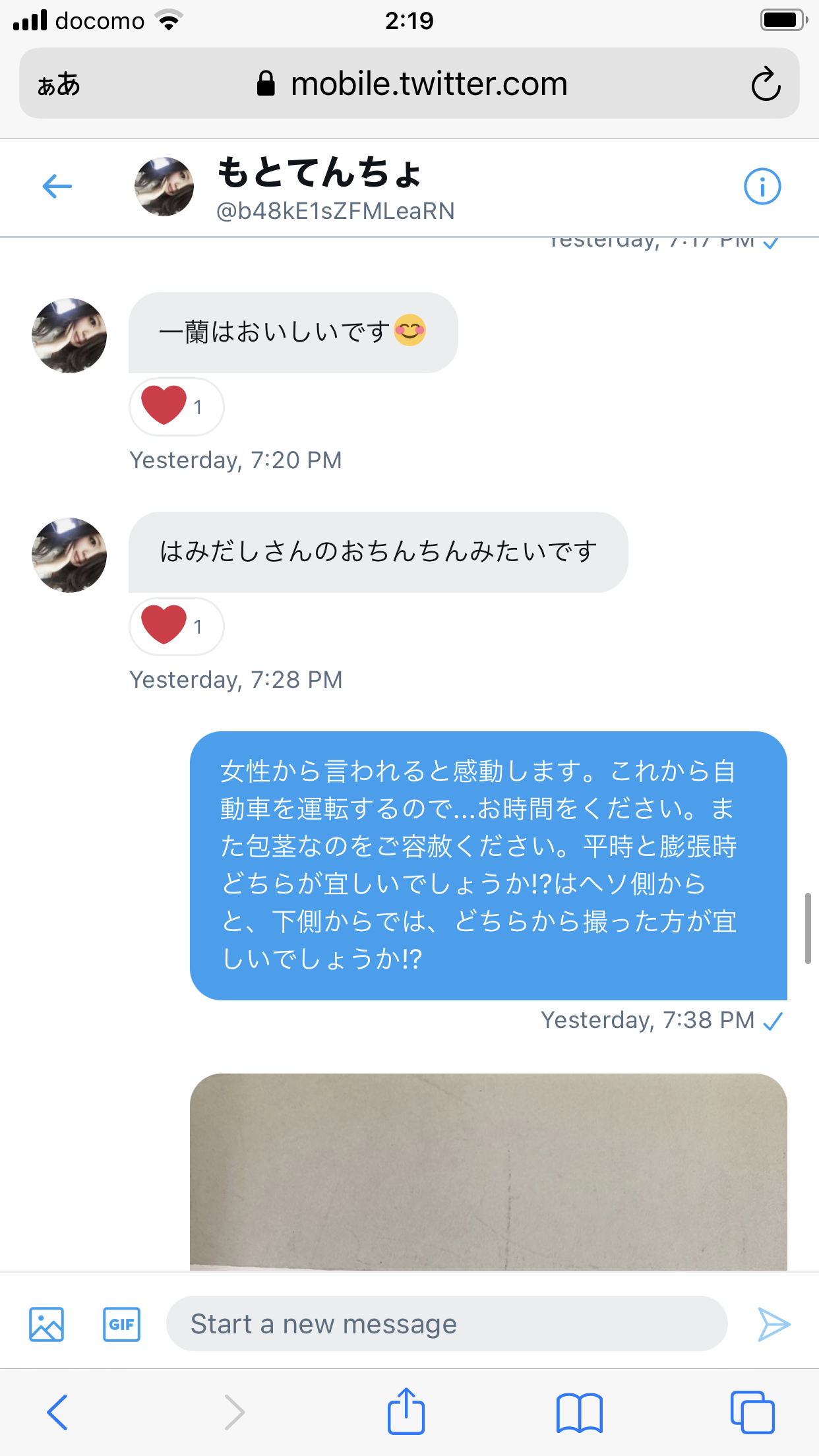Tap the heart reaction under the 7:20 PM message
Image resolution: width=819 pixels, height=1456 pixels.
[x=176, y=406]
